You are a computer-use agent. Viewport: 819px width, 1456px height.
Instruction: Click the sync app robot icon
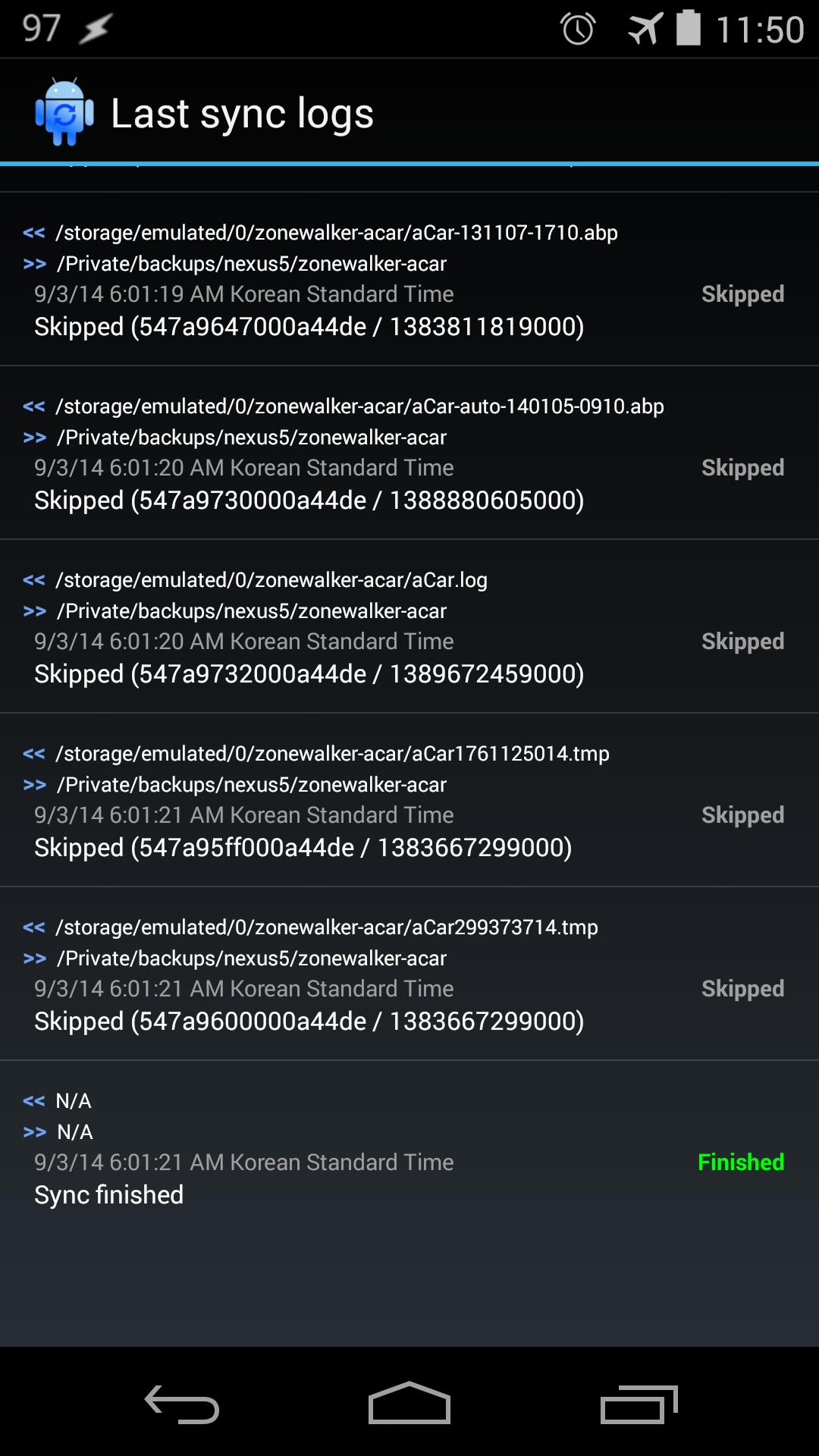click(x=64, y=112)
